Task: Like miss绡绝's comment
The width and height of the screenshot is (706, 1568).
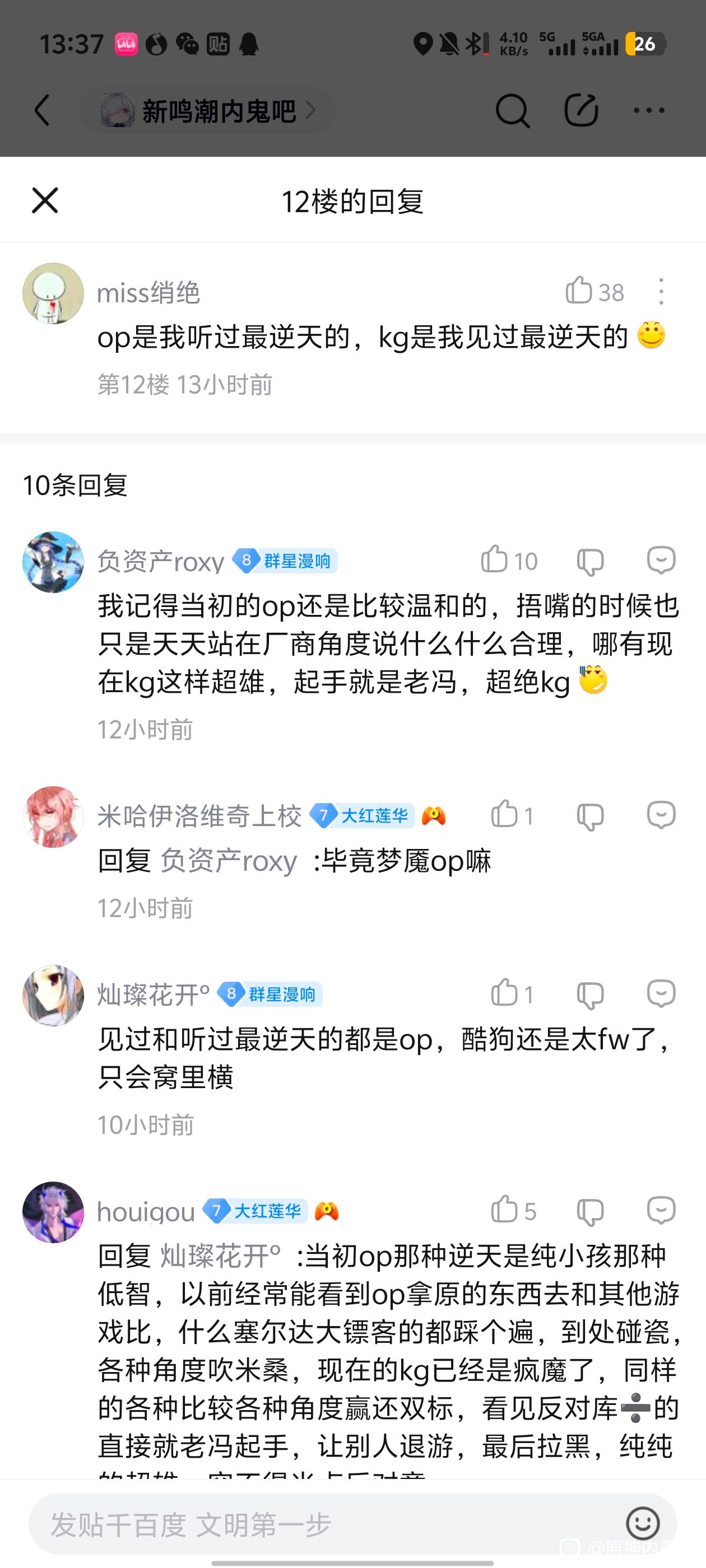Action: (x=594, y=292)
